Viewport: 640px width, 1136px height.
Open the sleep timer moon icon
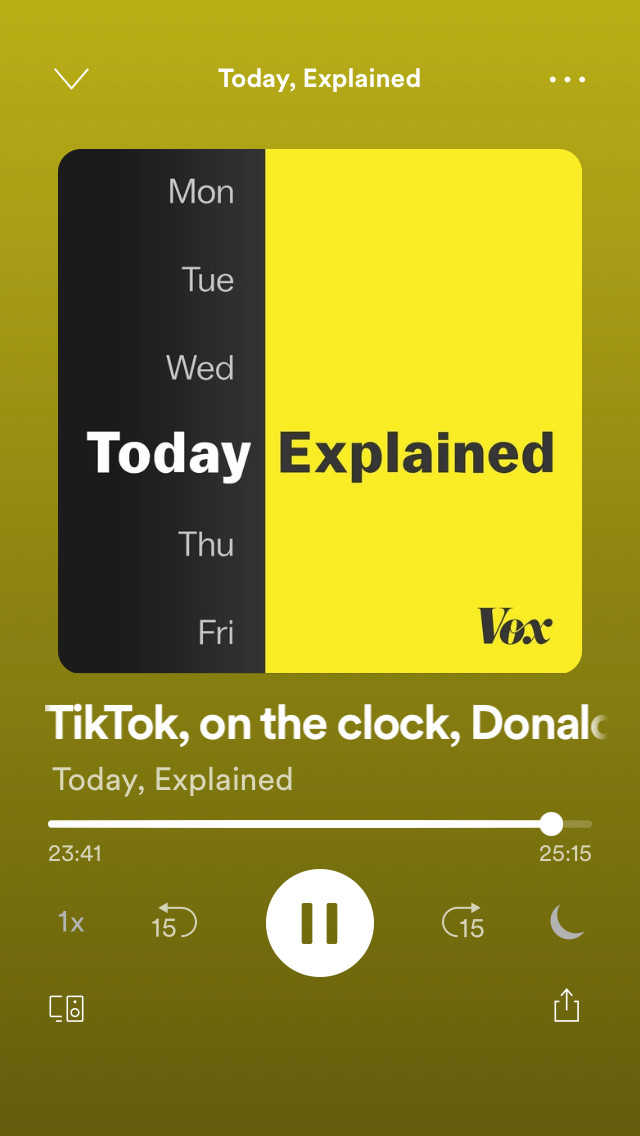(566, 922)
